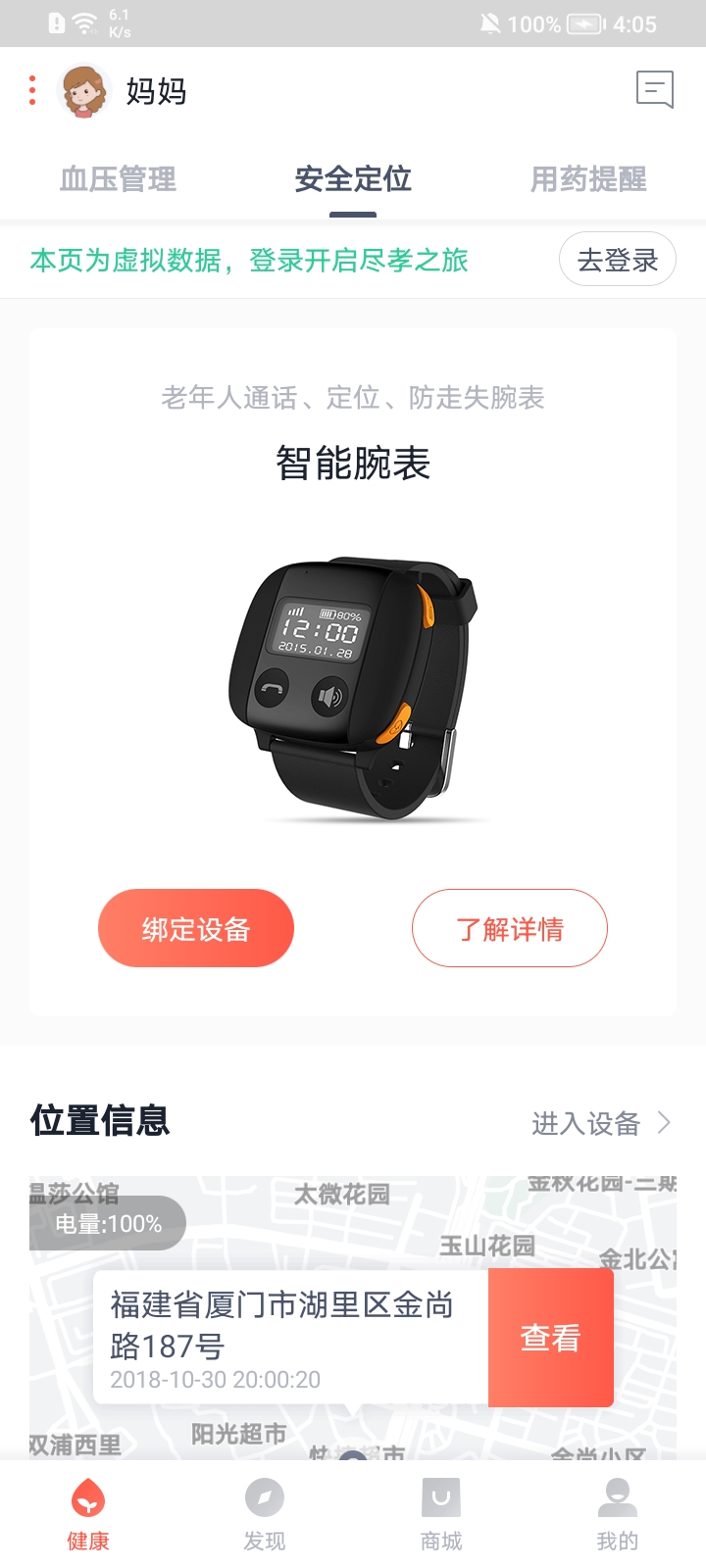Open the 用药提醒 tab

(589, 179)
